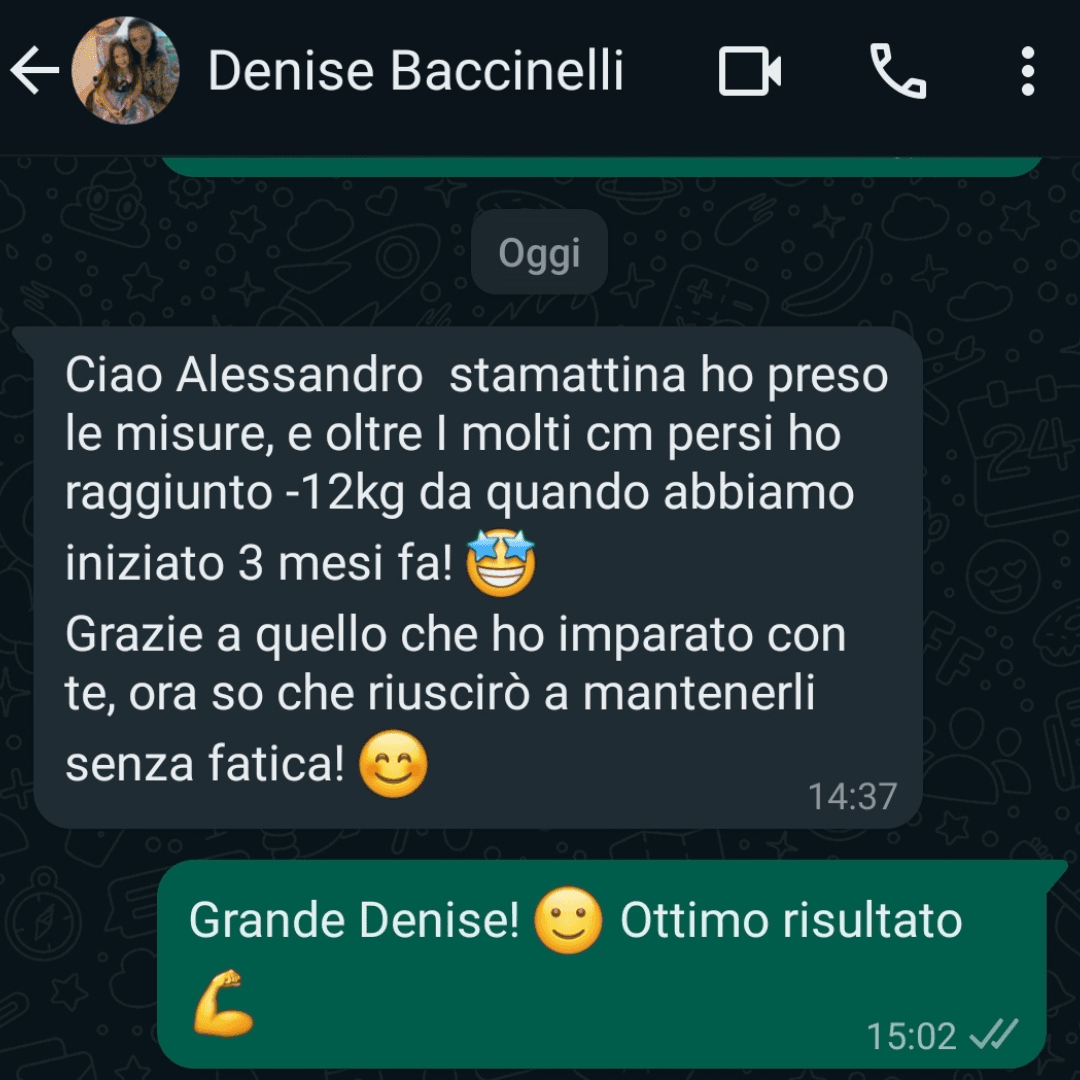This screenshot has width=1080, height=1080.
Task: Go back to the chat list
Action: 34,72
